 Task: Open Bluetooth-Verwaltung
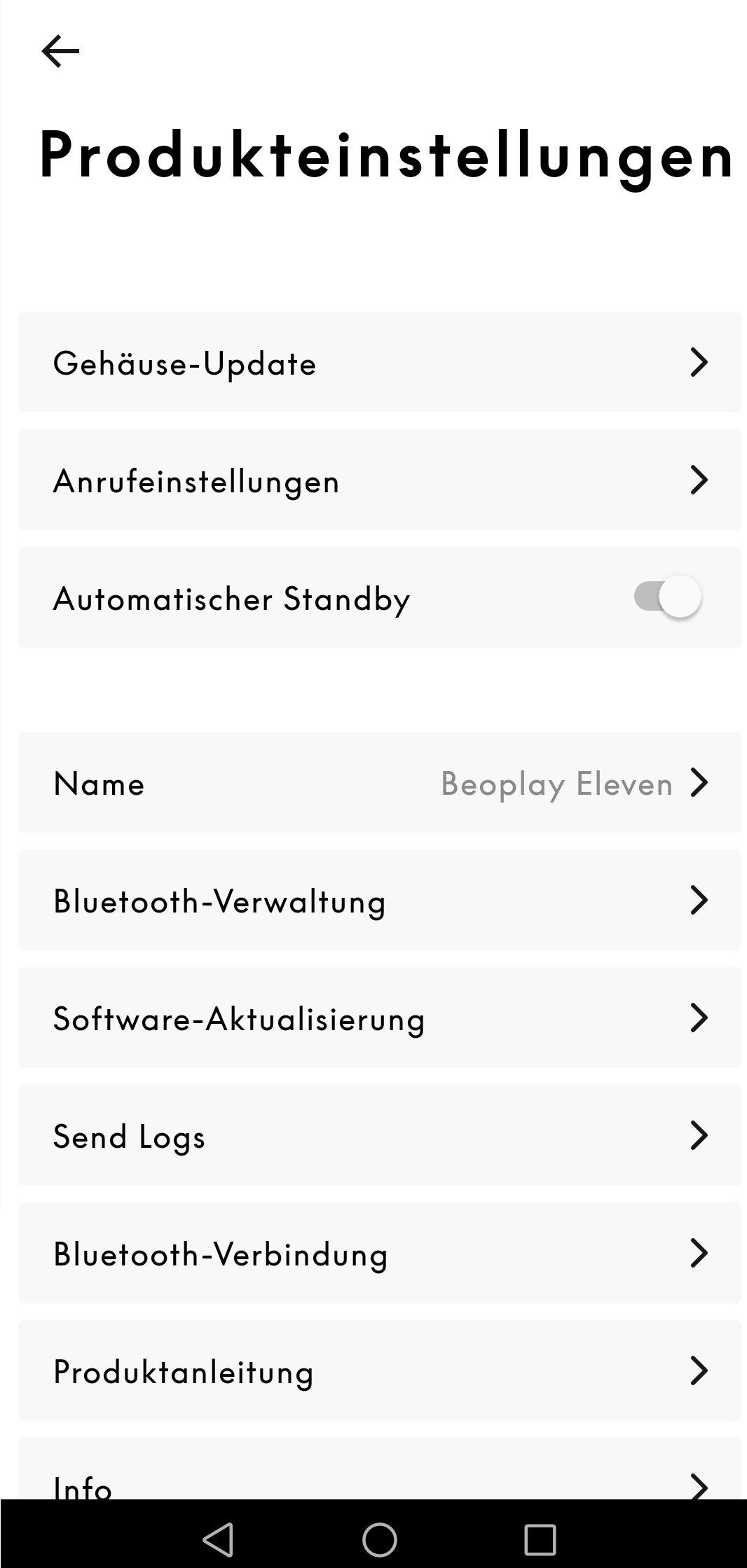coord(379,900)
